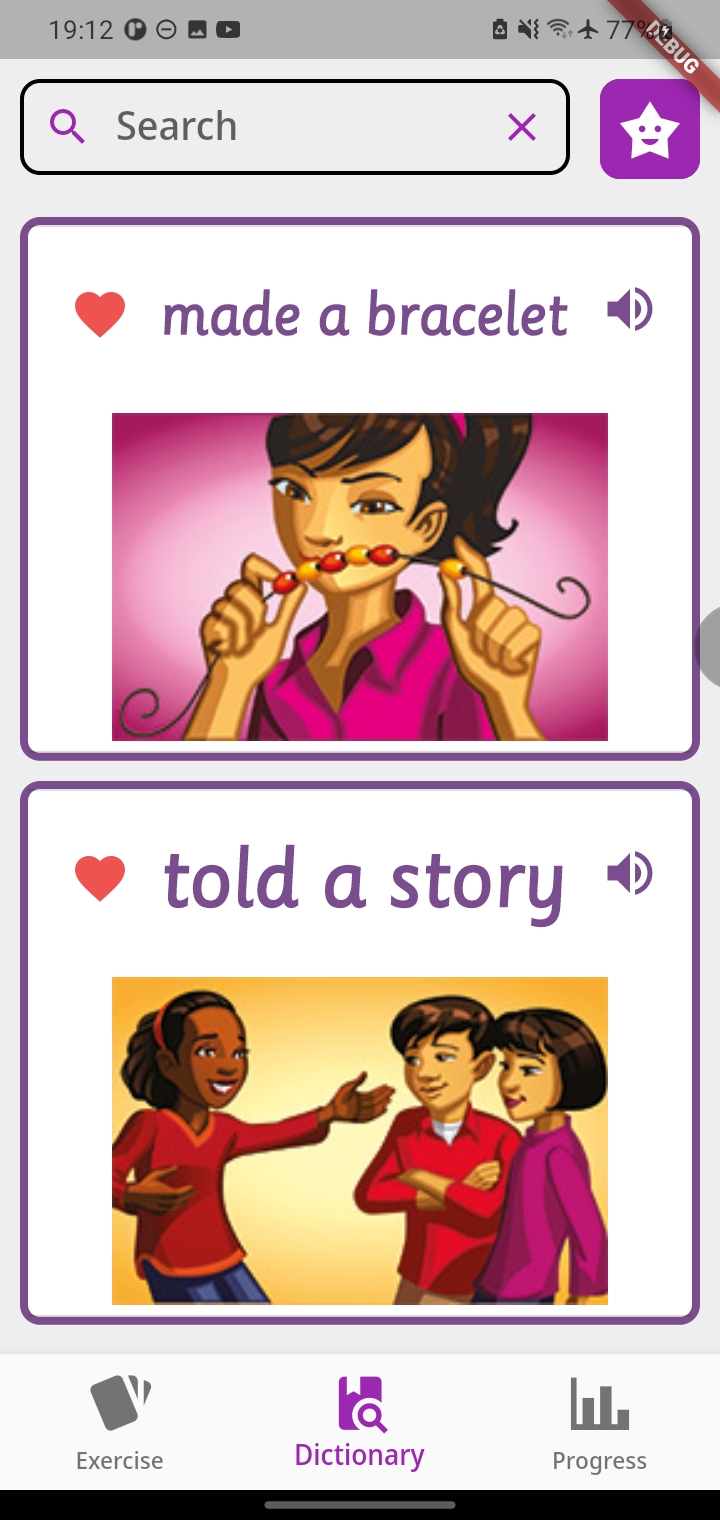Go to the Progress tab

pos(600,1423)
